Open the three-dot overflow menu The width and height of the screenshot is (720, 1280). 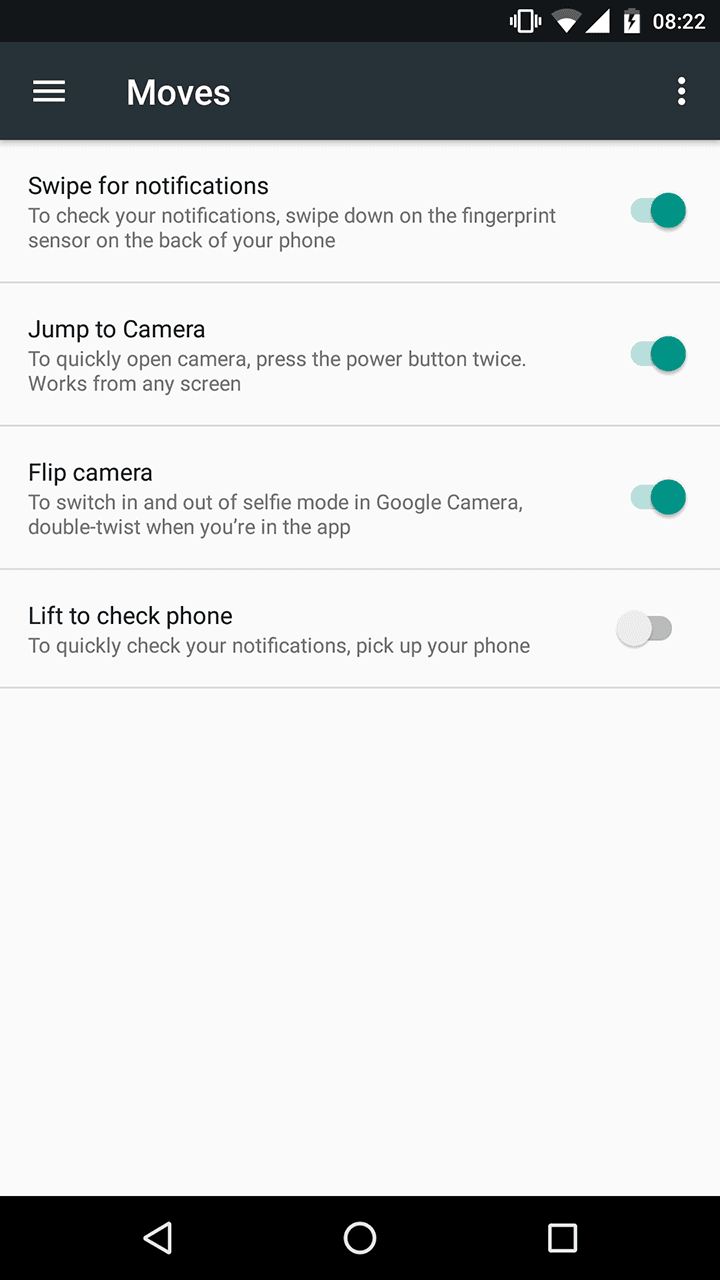click(681, 92)
